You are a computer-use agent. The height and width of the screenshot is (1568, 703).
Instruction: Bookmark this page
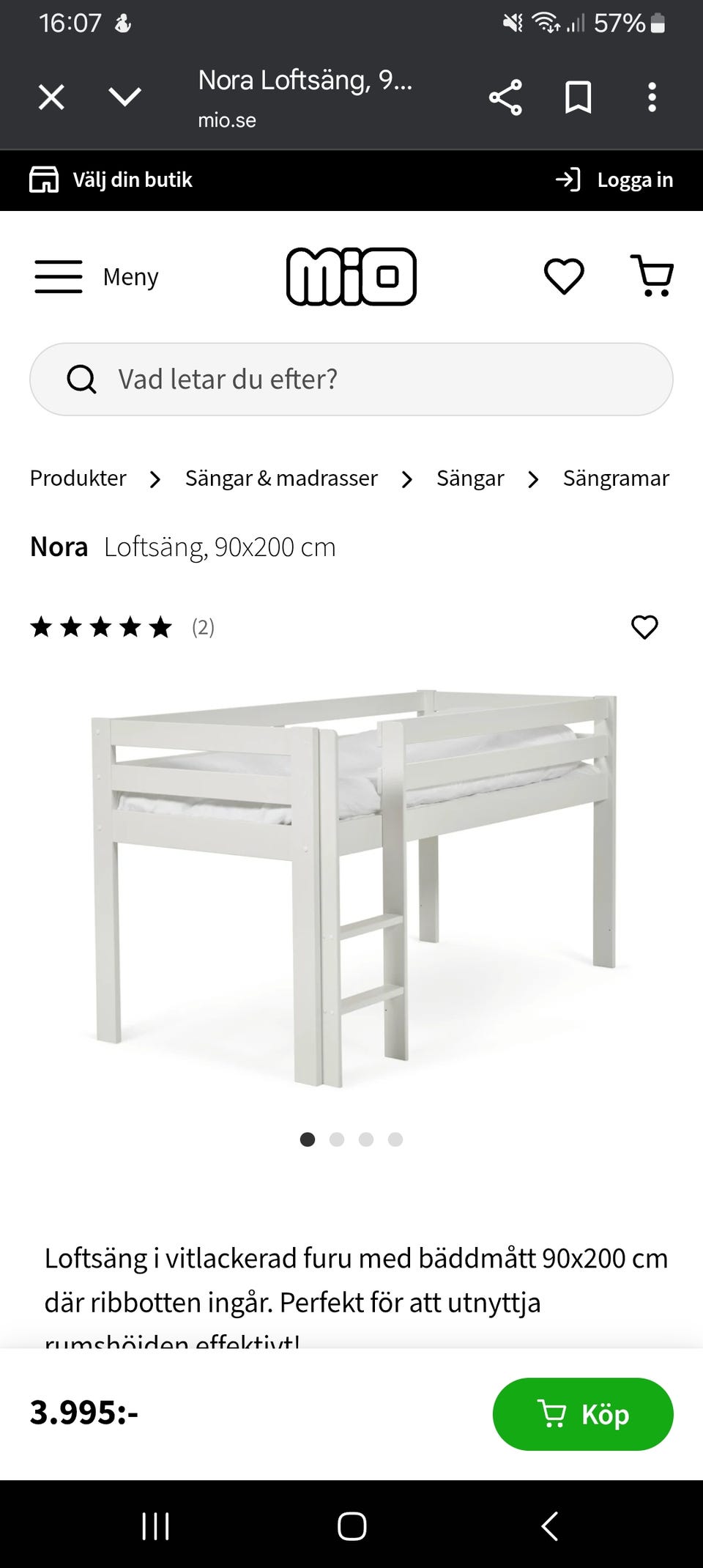click(579, 96)
